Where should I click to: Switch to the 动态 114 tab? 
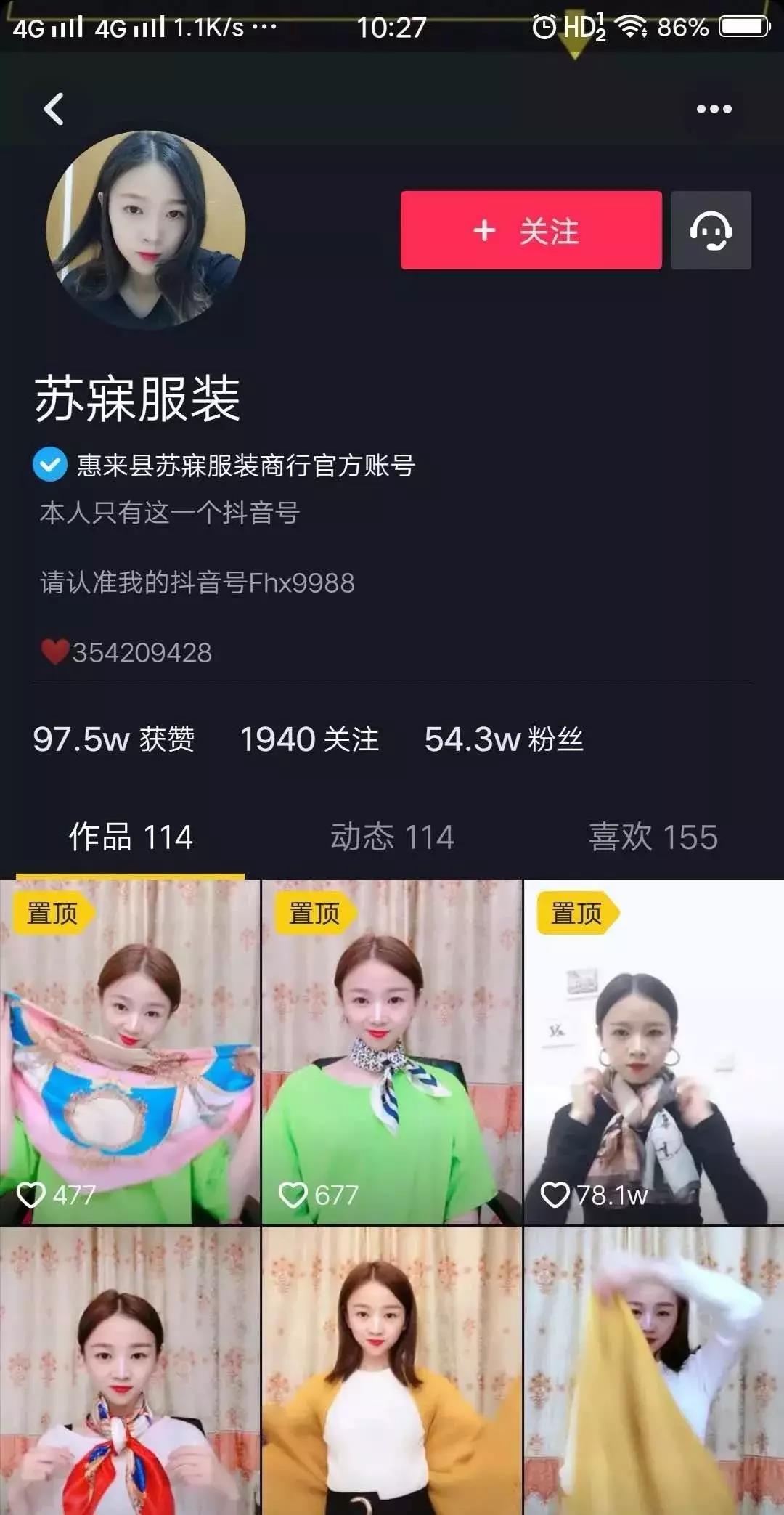coord(393,837)
